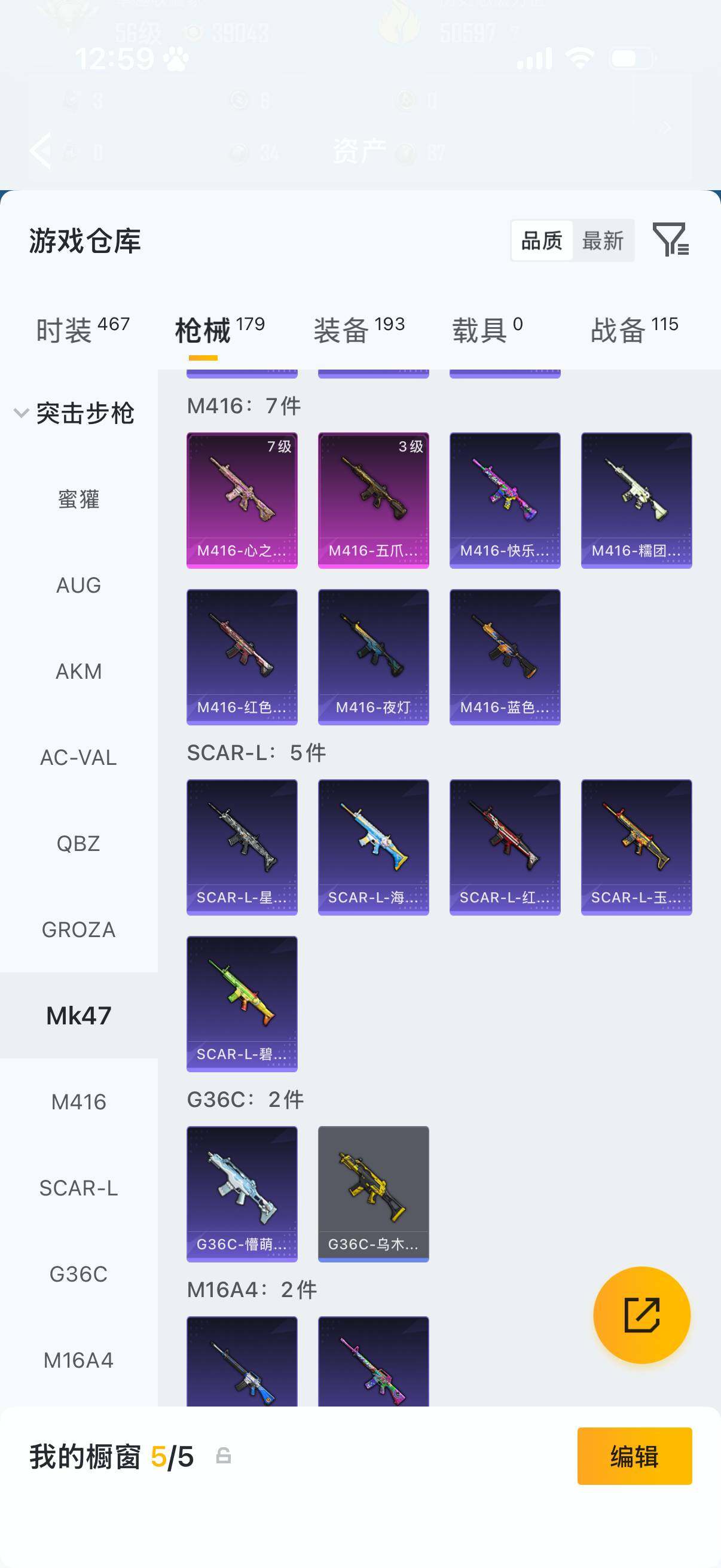
Task: Tap 编辑 to edit my showcase
Action: (x=634, y=1456)
